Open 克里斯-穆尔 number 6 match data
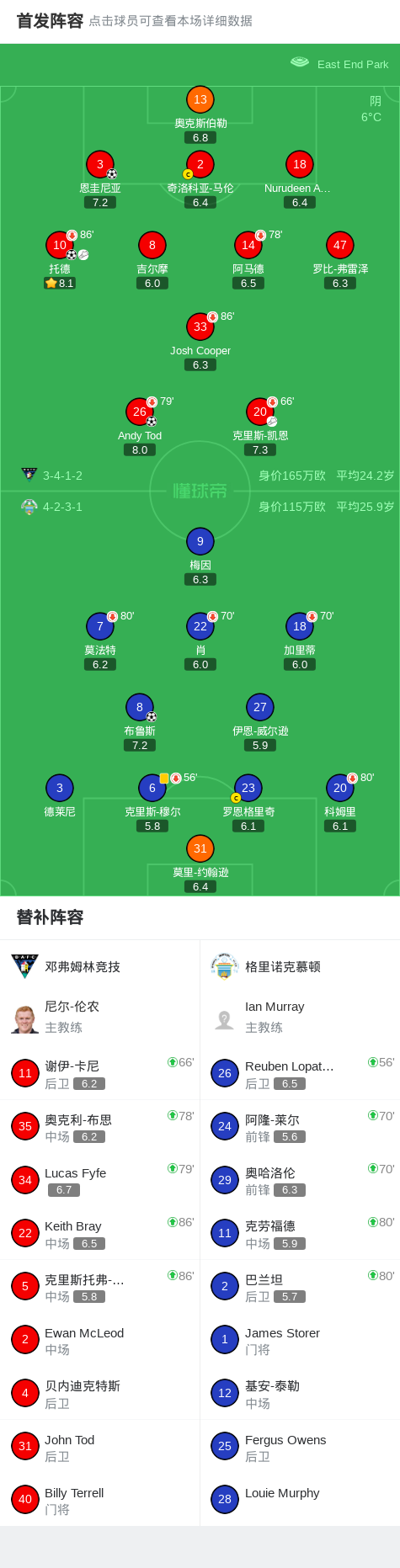Viewport: 400px width, 1568px height. (x=152, y=789)
